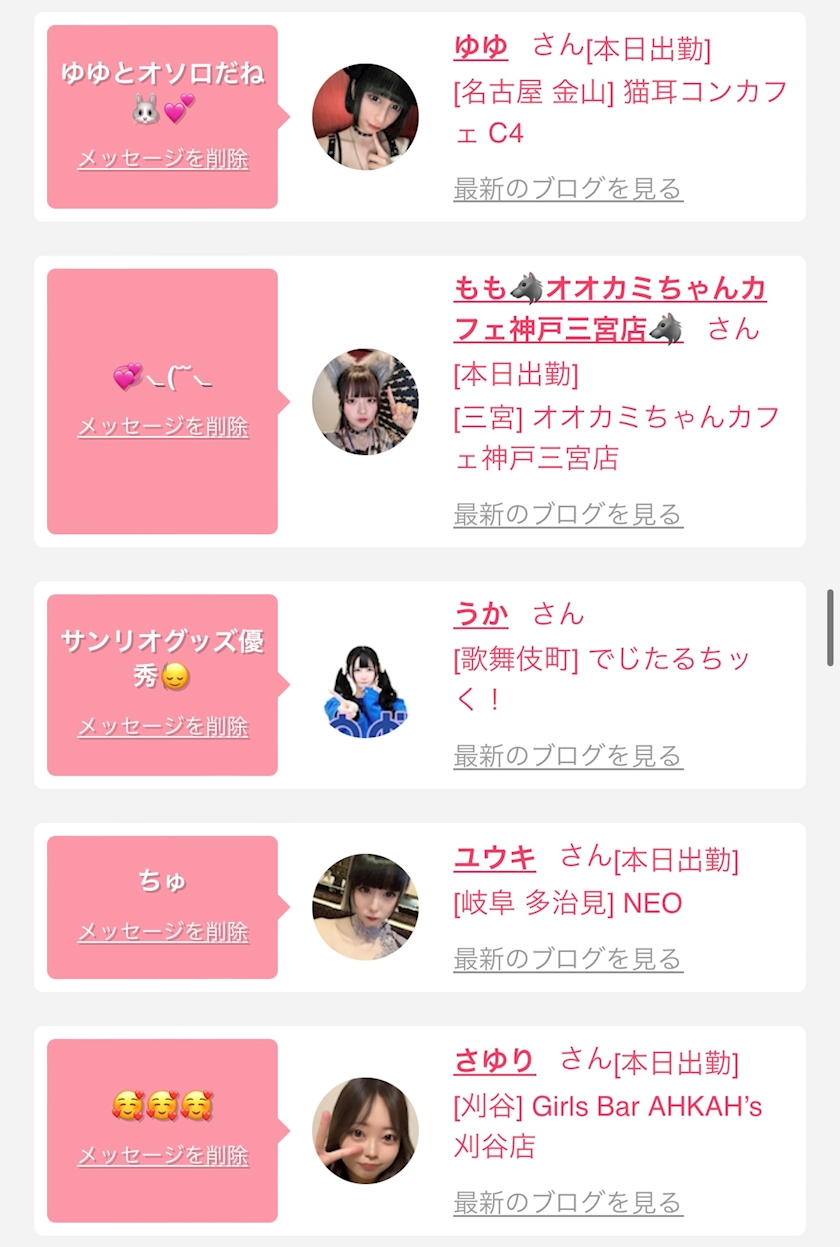Delete the ちゅ message
840x1247 pixels.
[x=163, y=931]
